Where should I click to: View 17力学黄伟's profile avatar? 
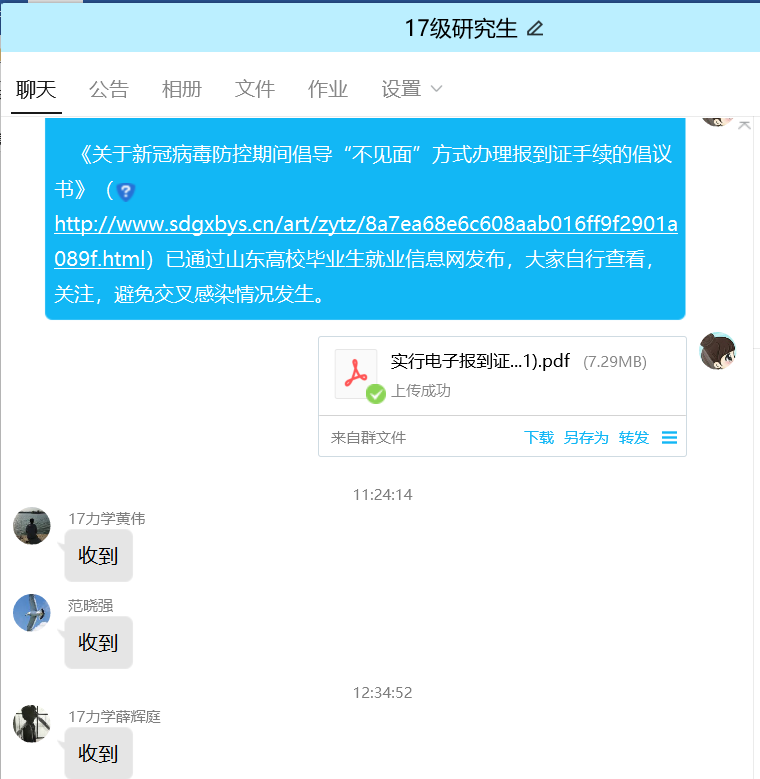click(x=32, y=526)
